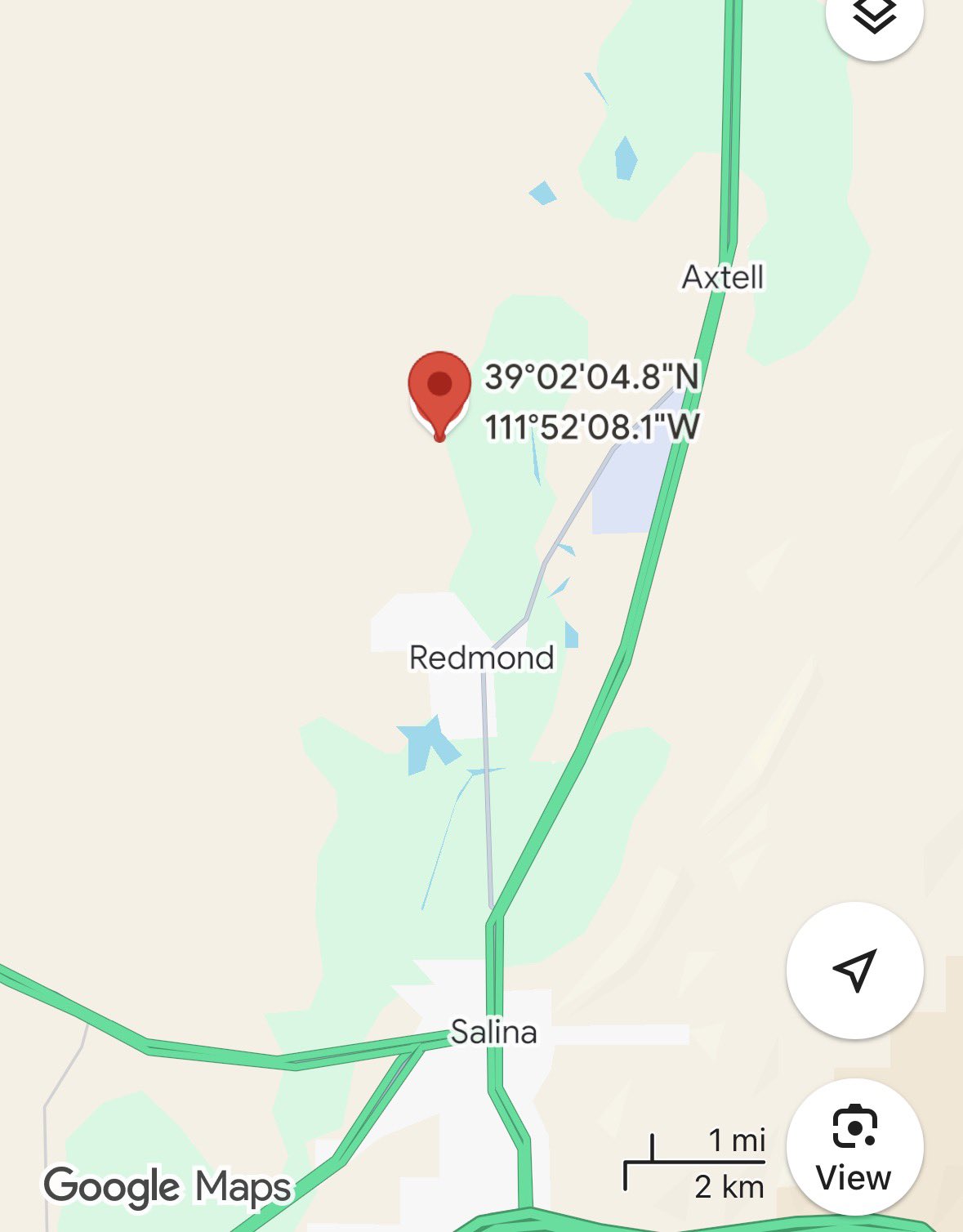963x1232 pixels.
Task: Select the Salina place label
Action: [x=493, y=1033]
